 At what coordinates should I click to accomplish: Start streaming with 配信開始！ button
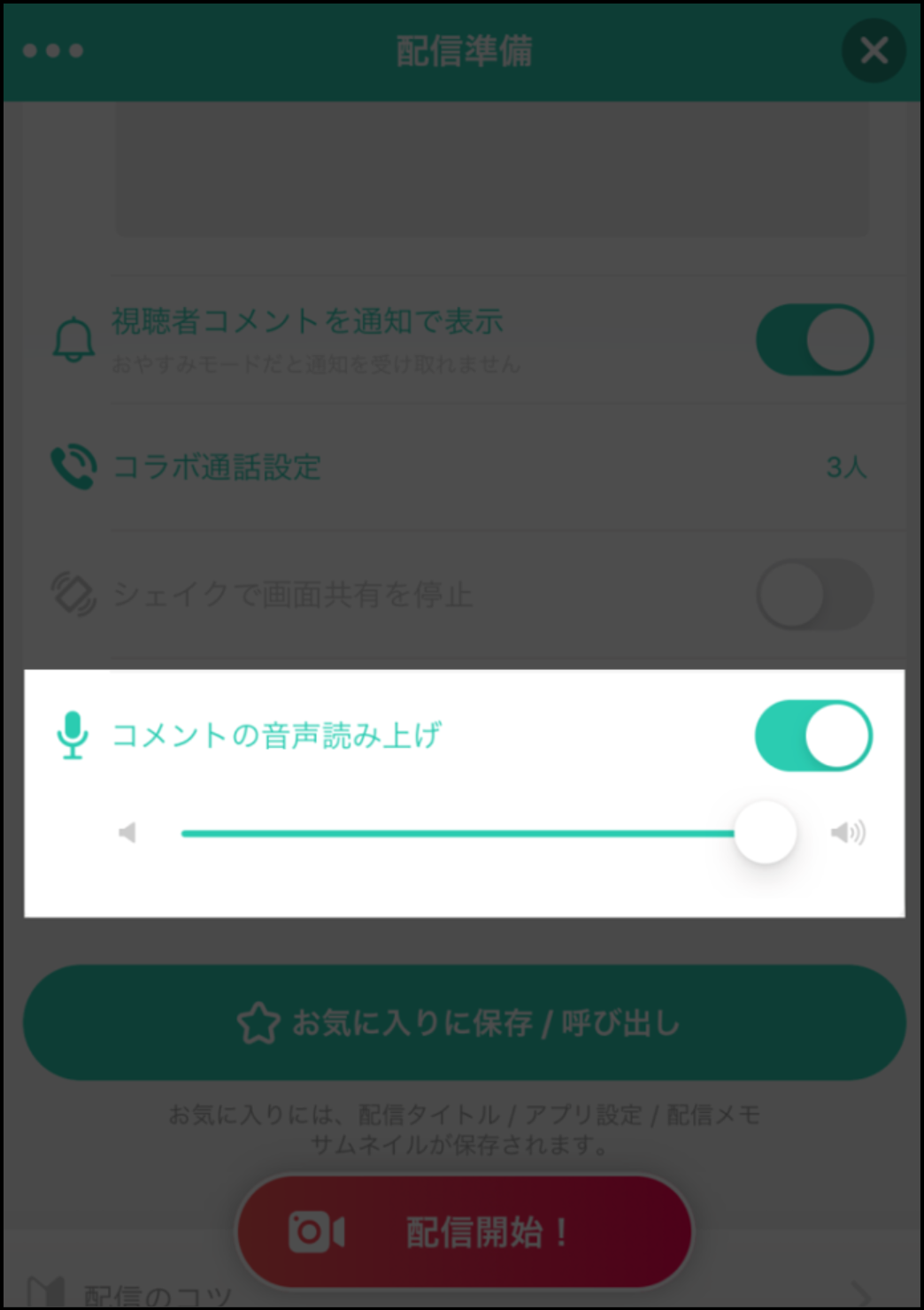point(464,1231)
